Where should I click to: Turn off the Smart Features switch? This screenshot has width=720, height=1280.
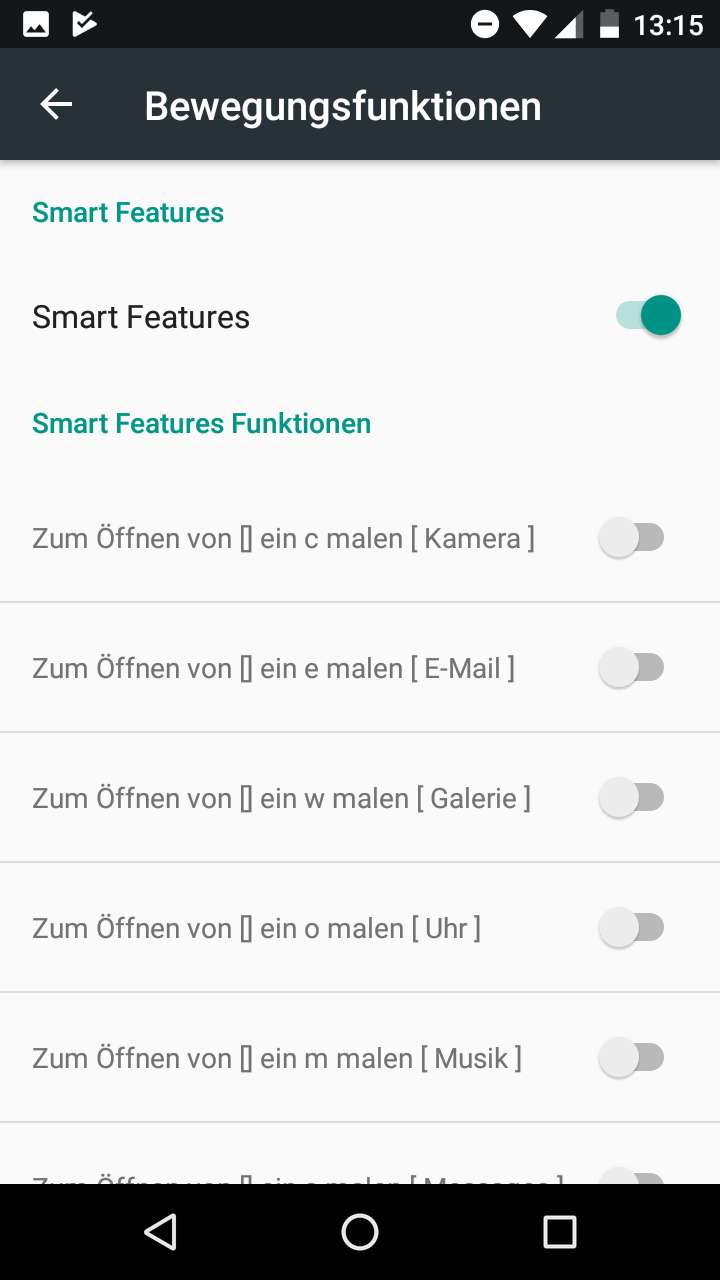pyautogui.click(x=648, y=316)
